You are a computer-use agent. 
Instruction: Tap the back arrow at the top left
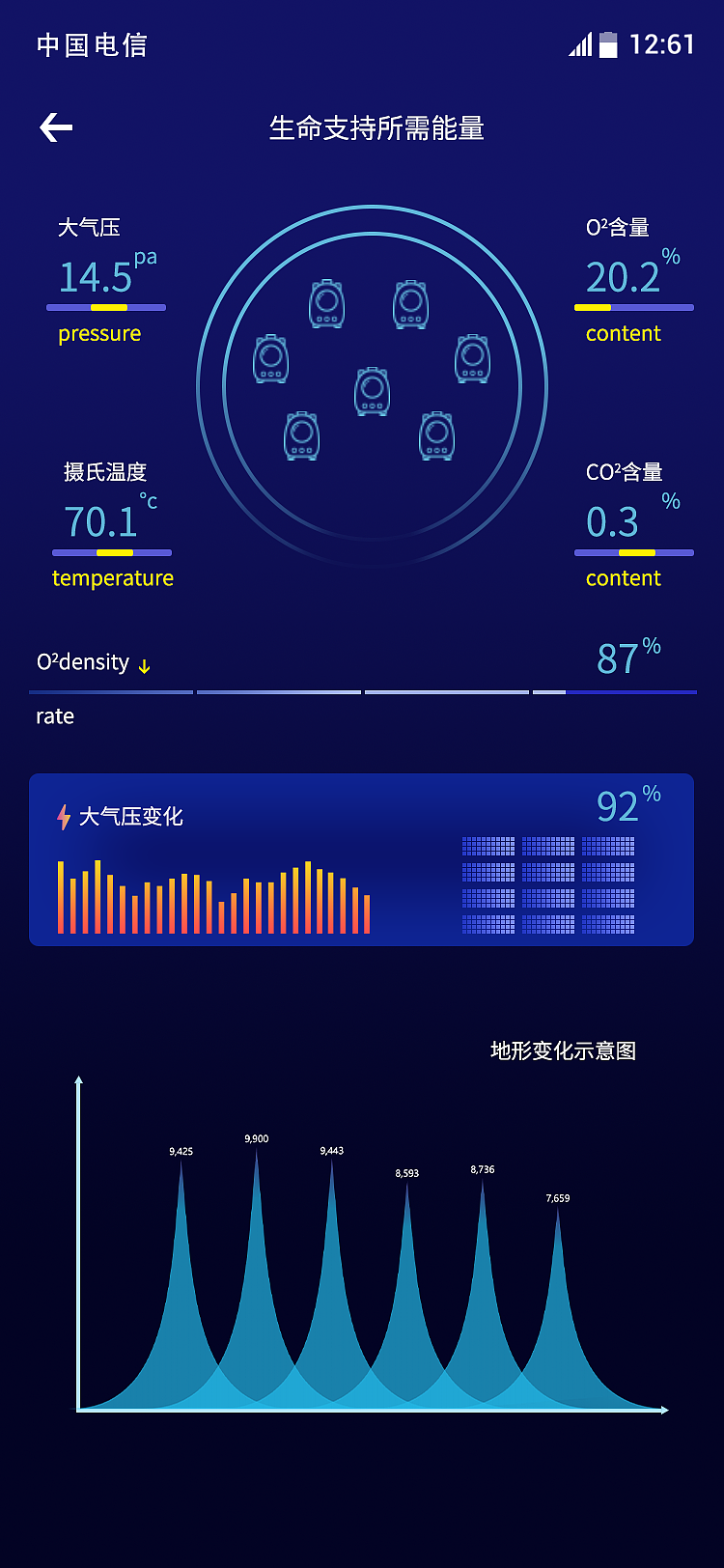(x=55, y=126)
